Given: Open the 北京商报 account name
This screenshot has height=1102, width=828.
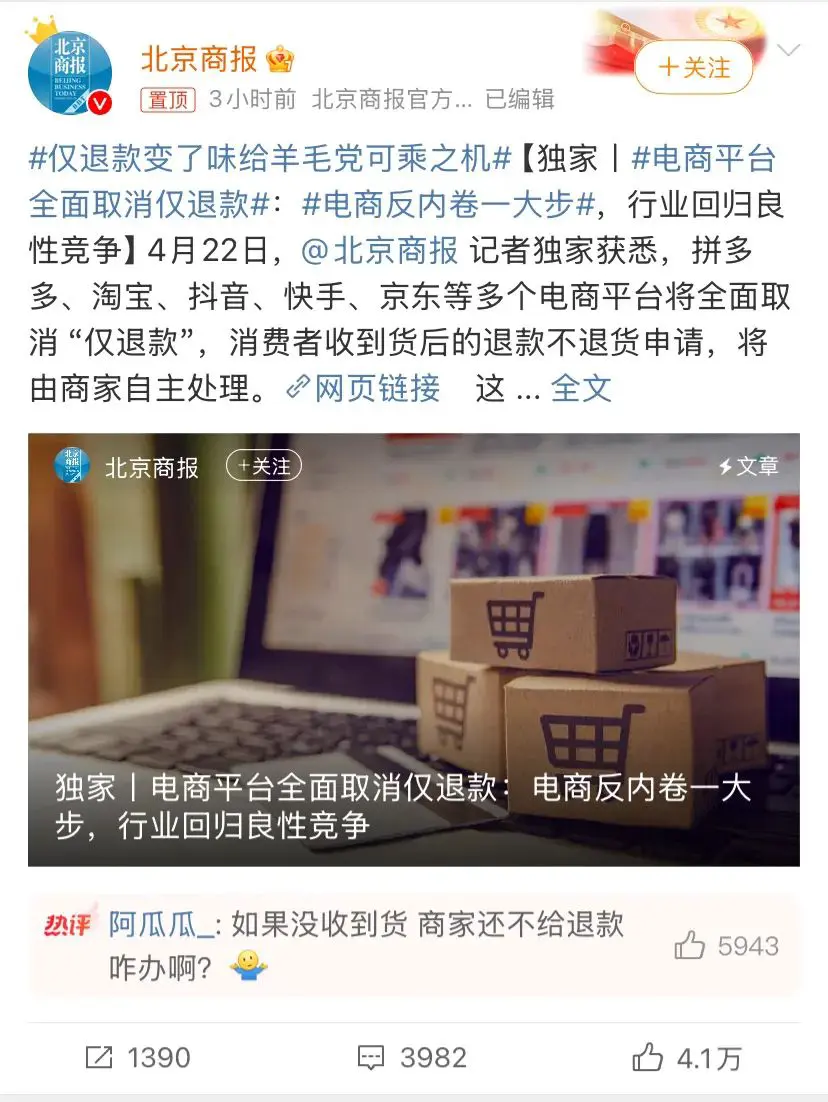Looking at the screenshot, I should (198, 59).
